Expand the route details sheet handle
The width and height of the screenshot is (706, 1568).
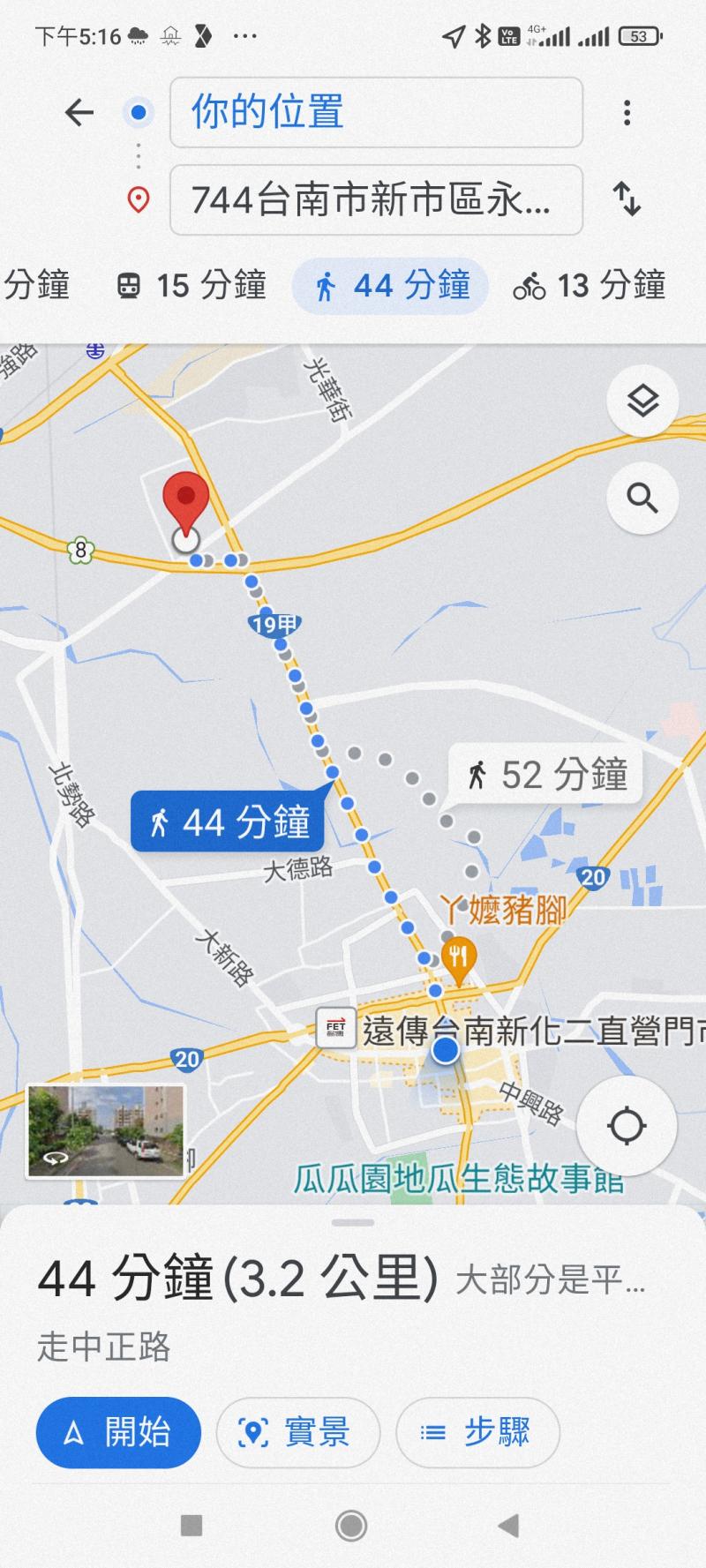pos(353,1223)
